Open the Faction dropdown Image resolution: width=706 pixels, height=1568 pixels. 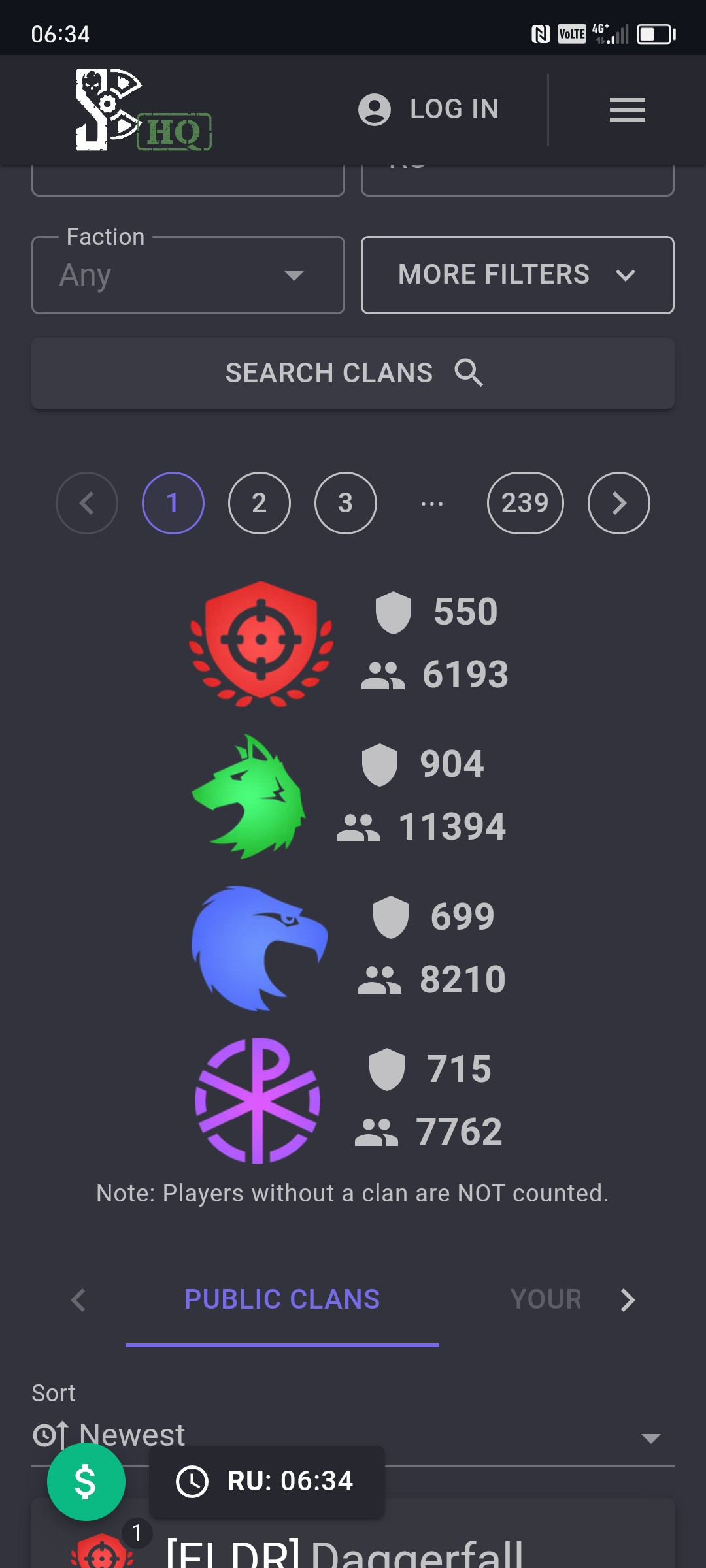[x=188, y=275]
